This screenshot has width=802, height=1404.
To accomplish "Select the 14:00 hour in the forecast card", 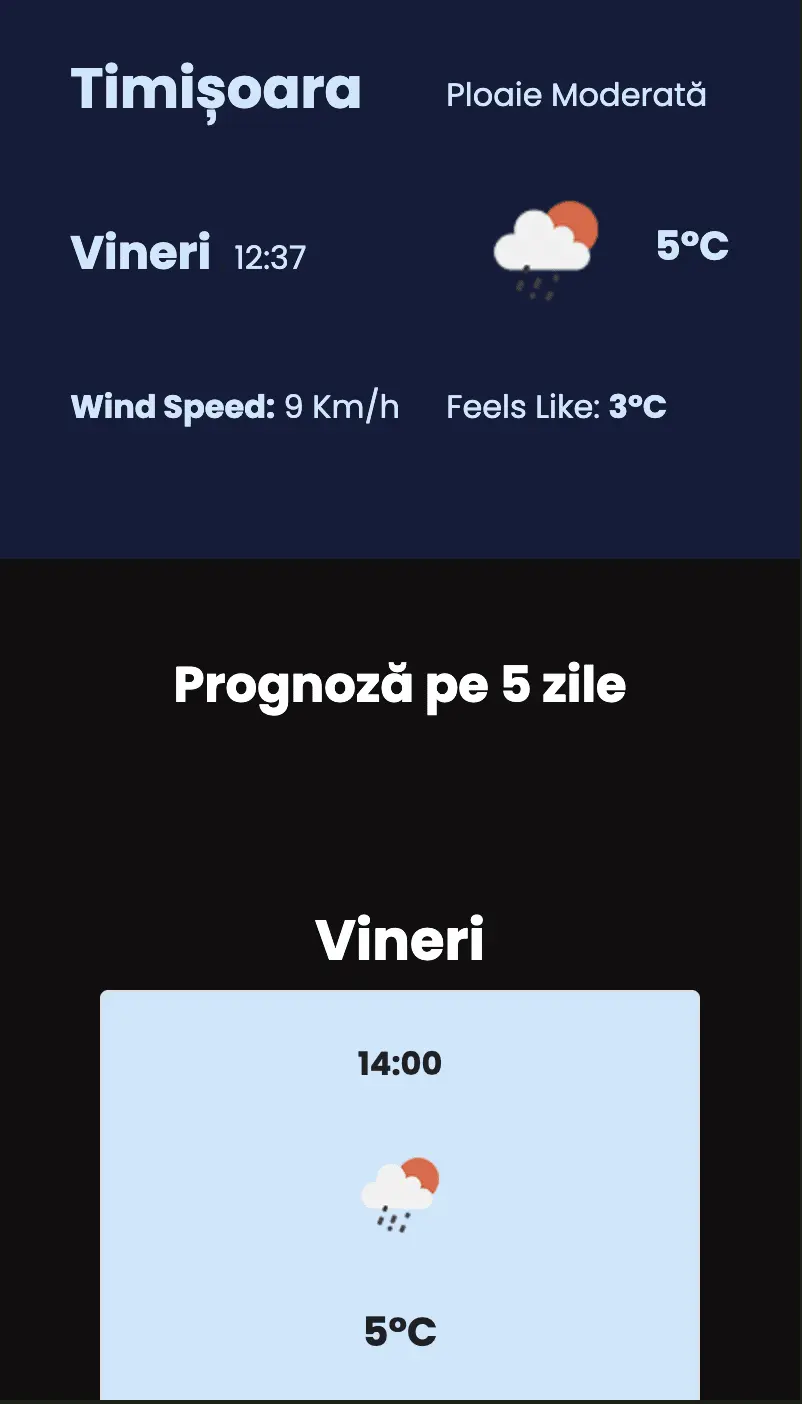I will tap(399, 1063).
